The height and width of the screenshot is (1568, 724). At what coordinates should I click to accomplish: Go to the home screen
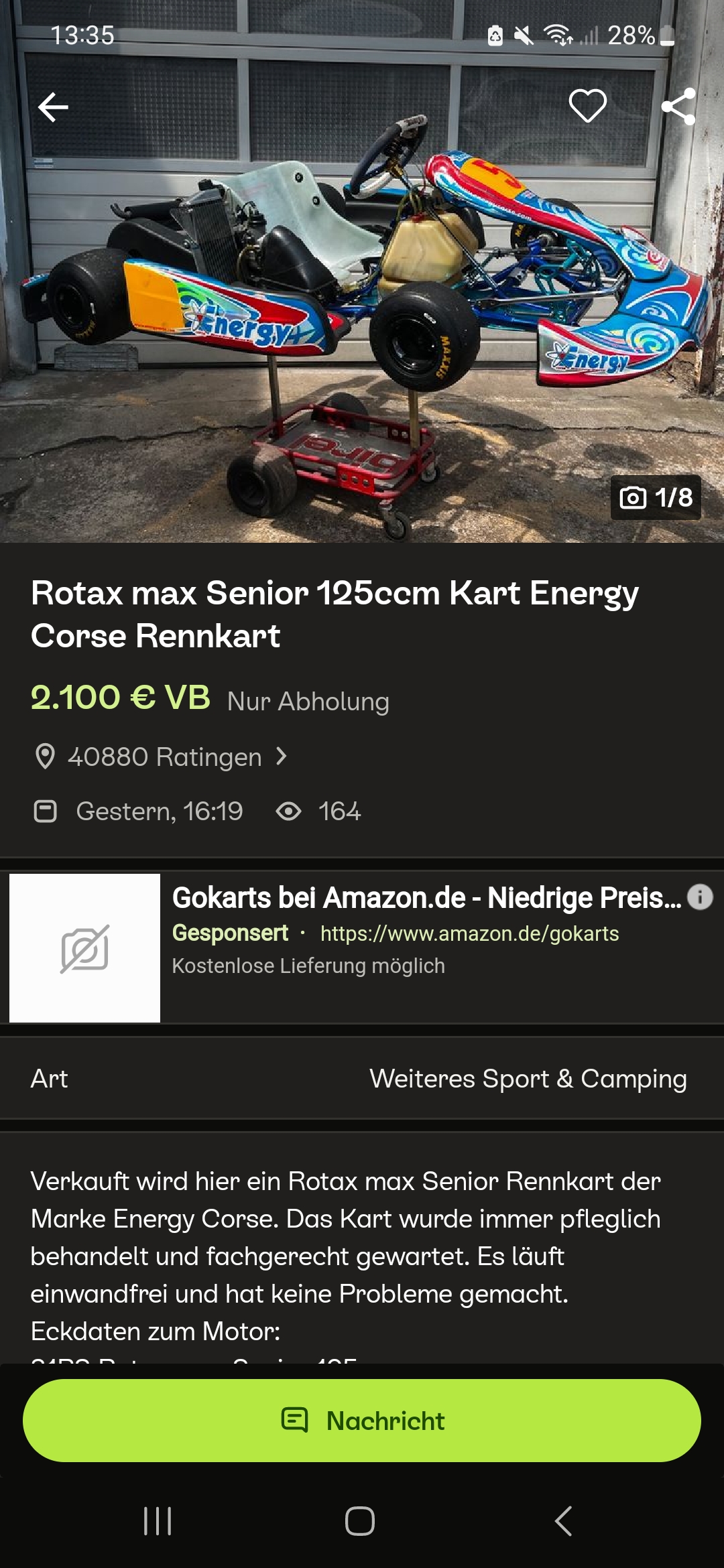(x=360, y=1521)
